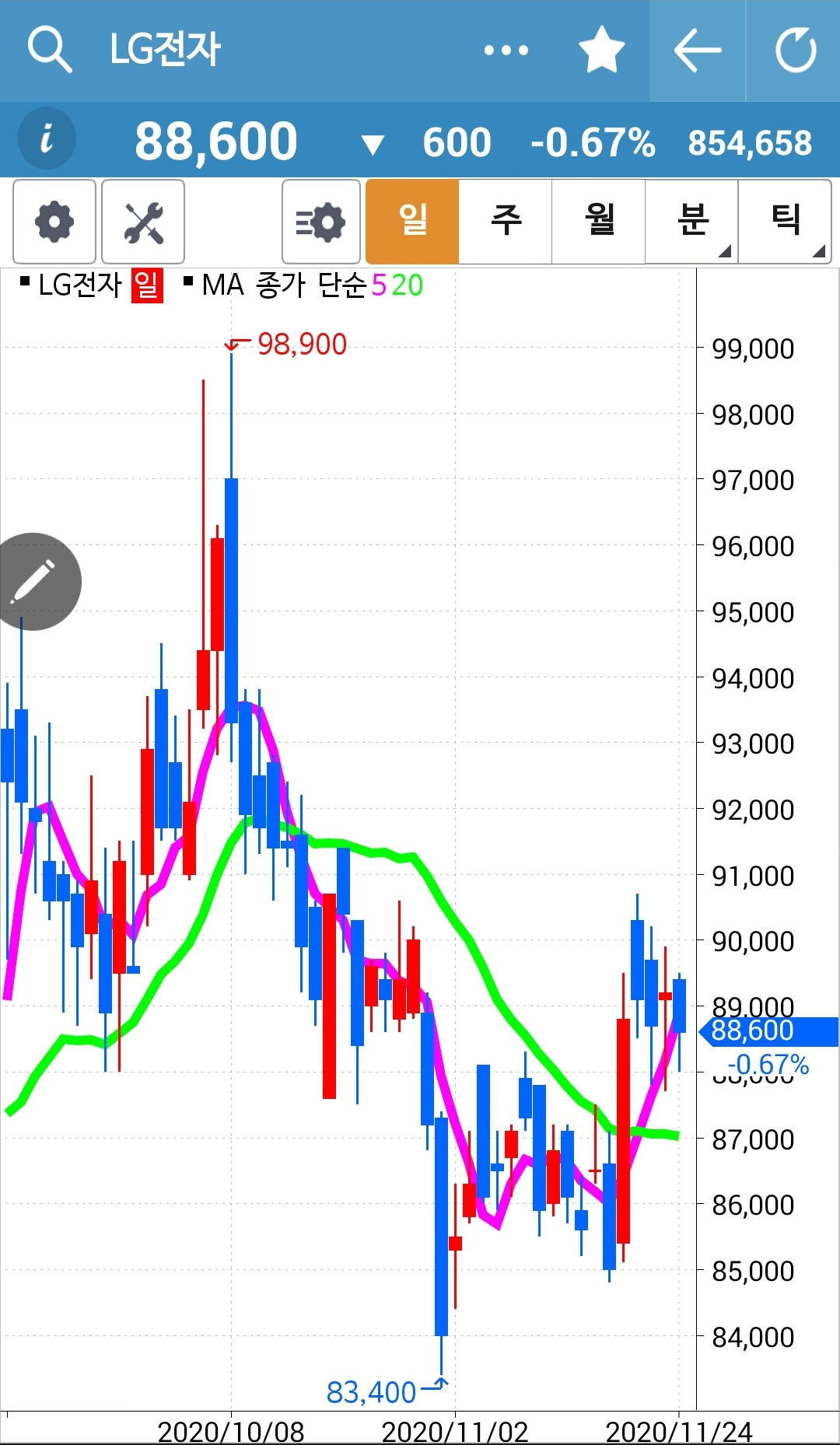Open the chart tools button
Screen dimensions: 840x1445
[143, 222]
